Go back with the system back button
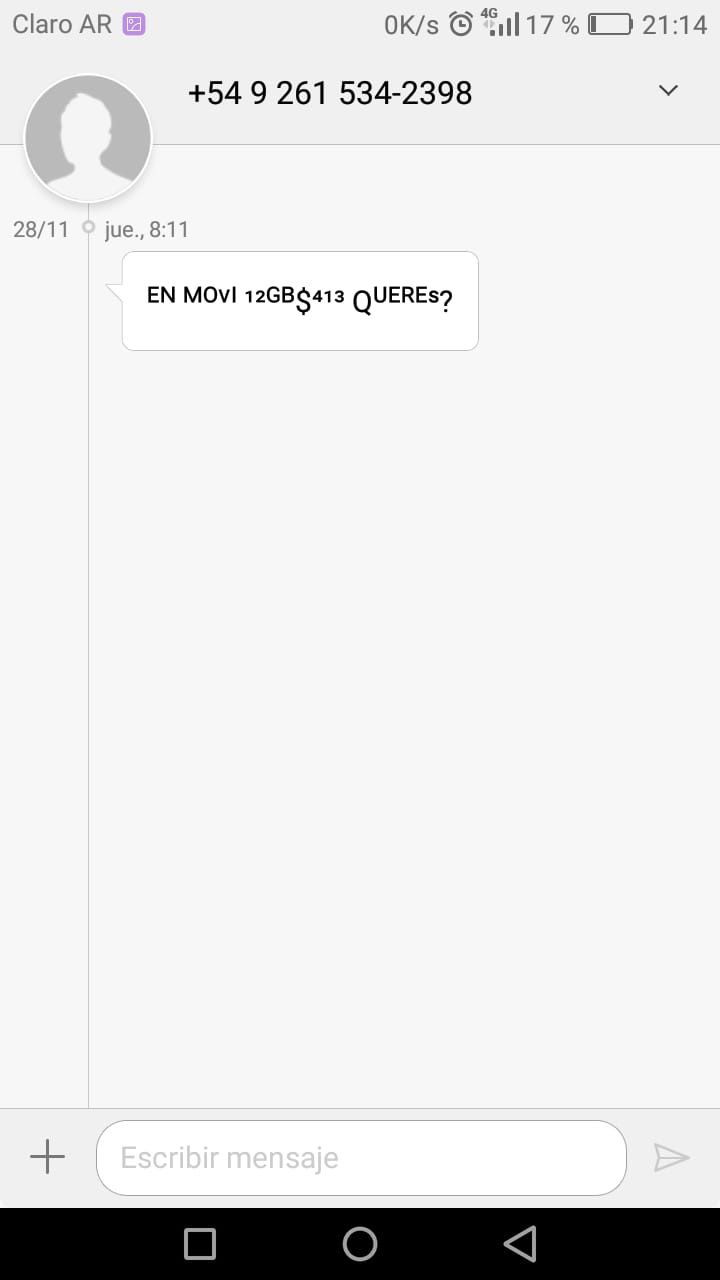Screen dimensions: 720x1280 point(520,1244)
